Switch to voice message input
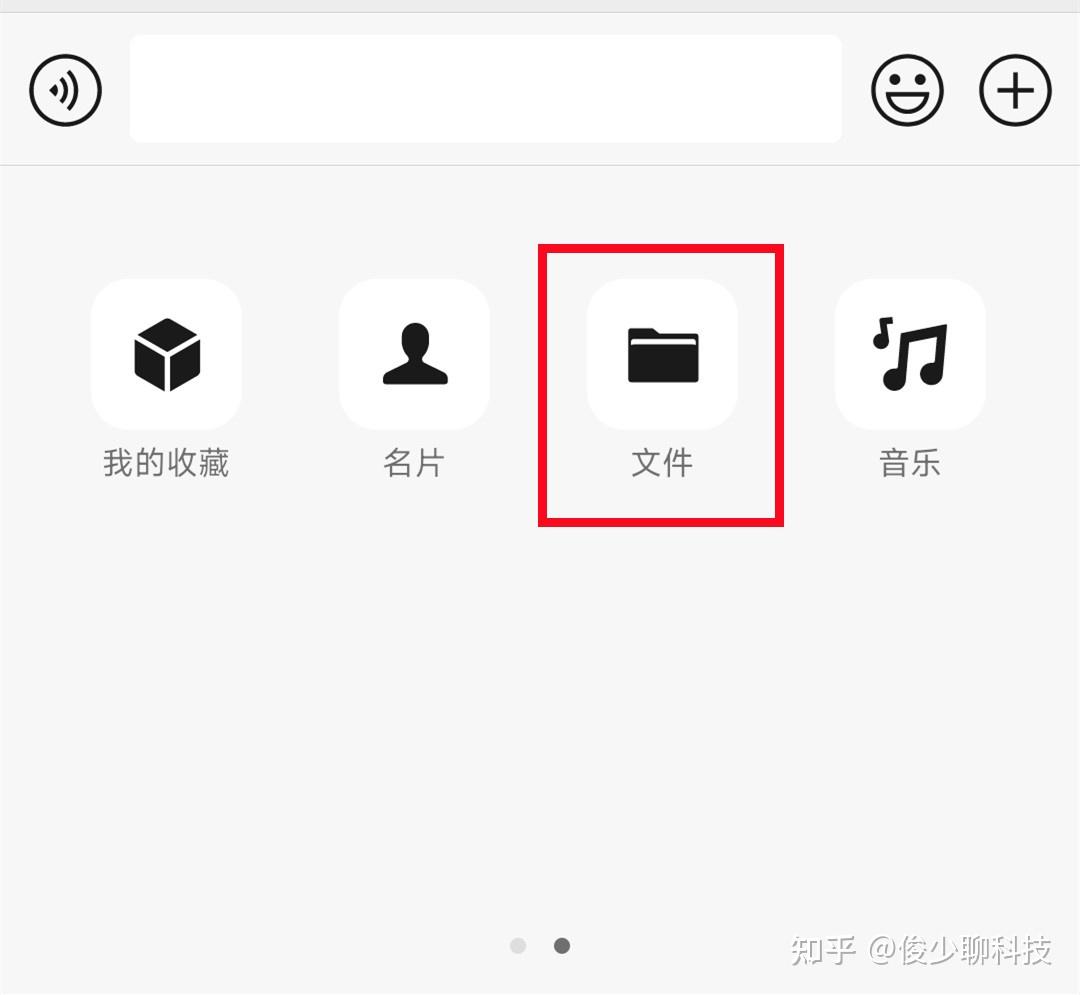Image resolution: width=1080 pixels, height=995 pixels. (x=66, y=90)
